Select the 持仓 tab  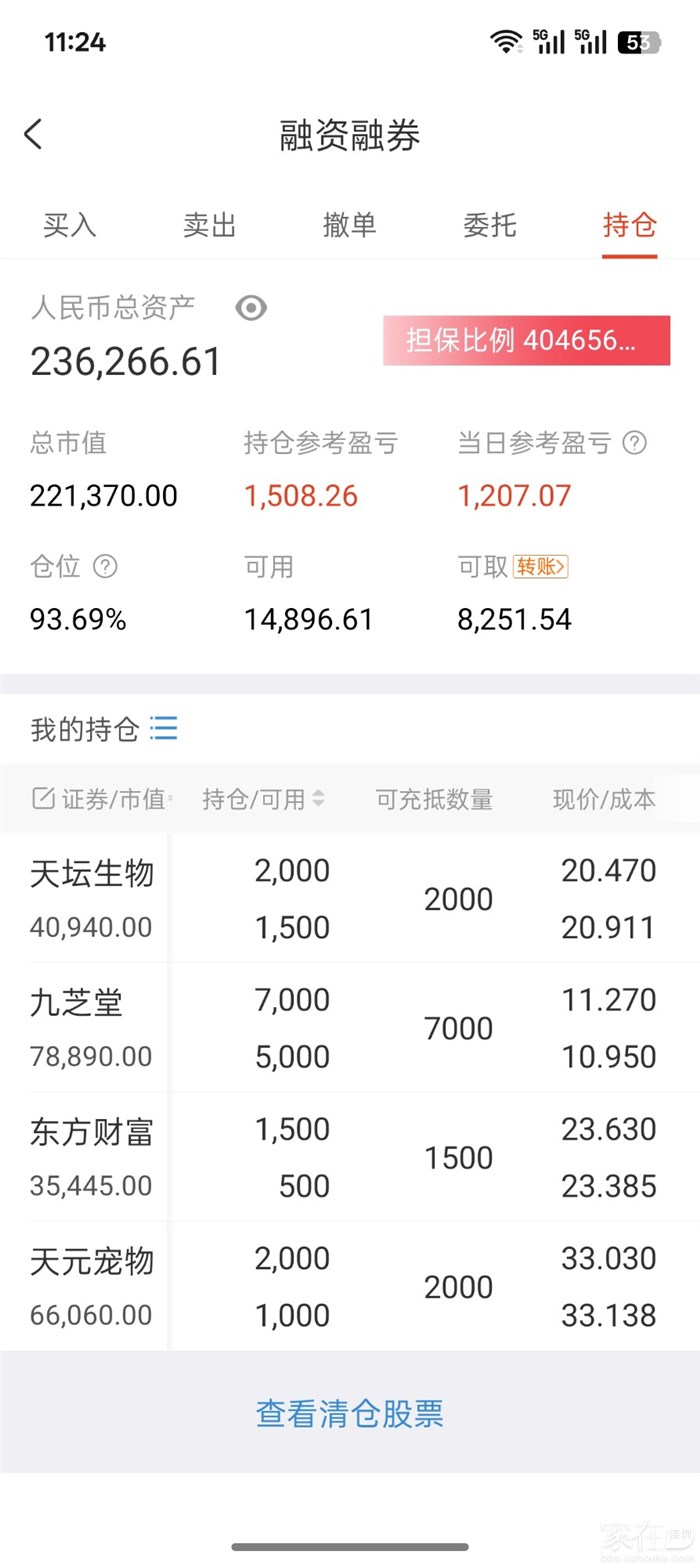pyautogui.click(x=630, y=225)
